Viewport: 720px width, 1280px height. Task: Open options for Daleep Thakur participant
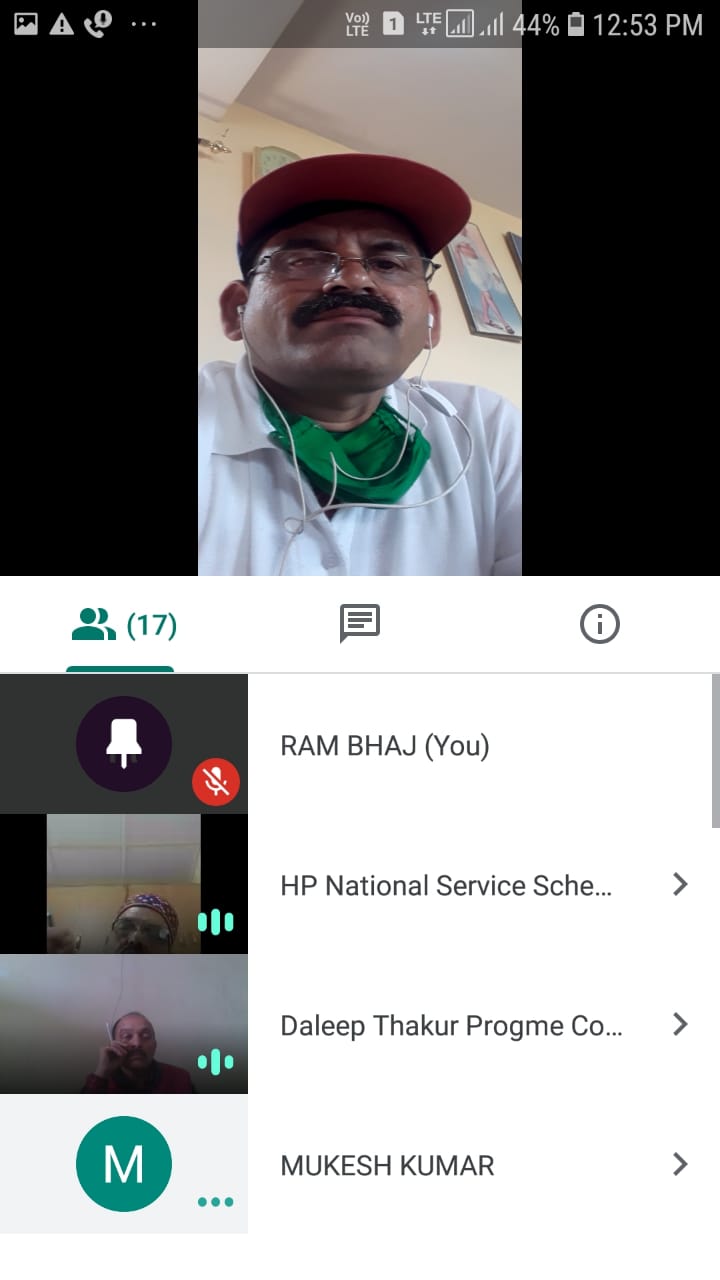[x=679, y=1025]
